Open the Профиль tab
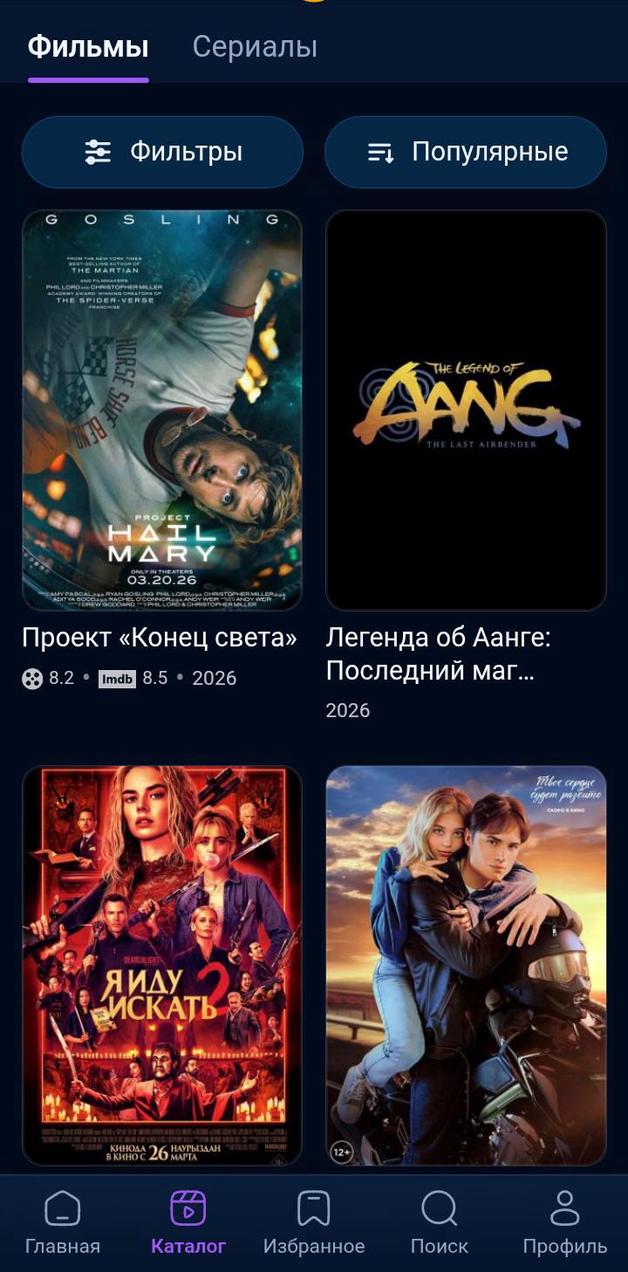Image resolution: width=628 pixels, height=1272 pixels. coord(565,1222)
